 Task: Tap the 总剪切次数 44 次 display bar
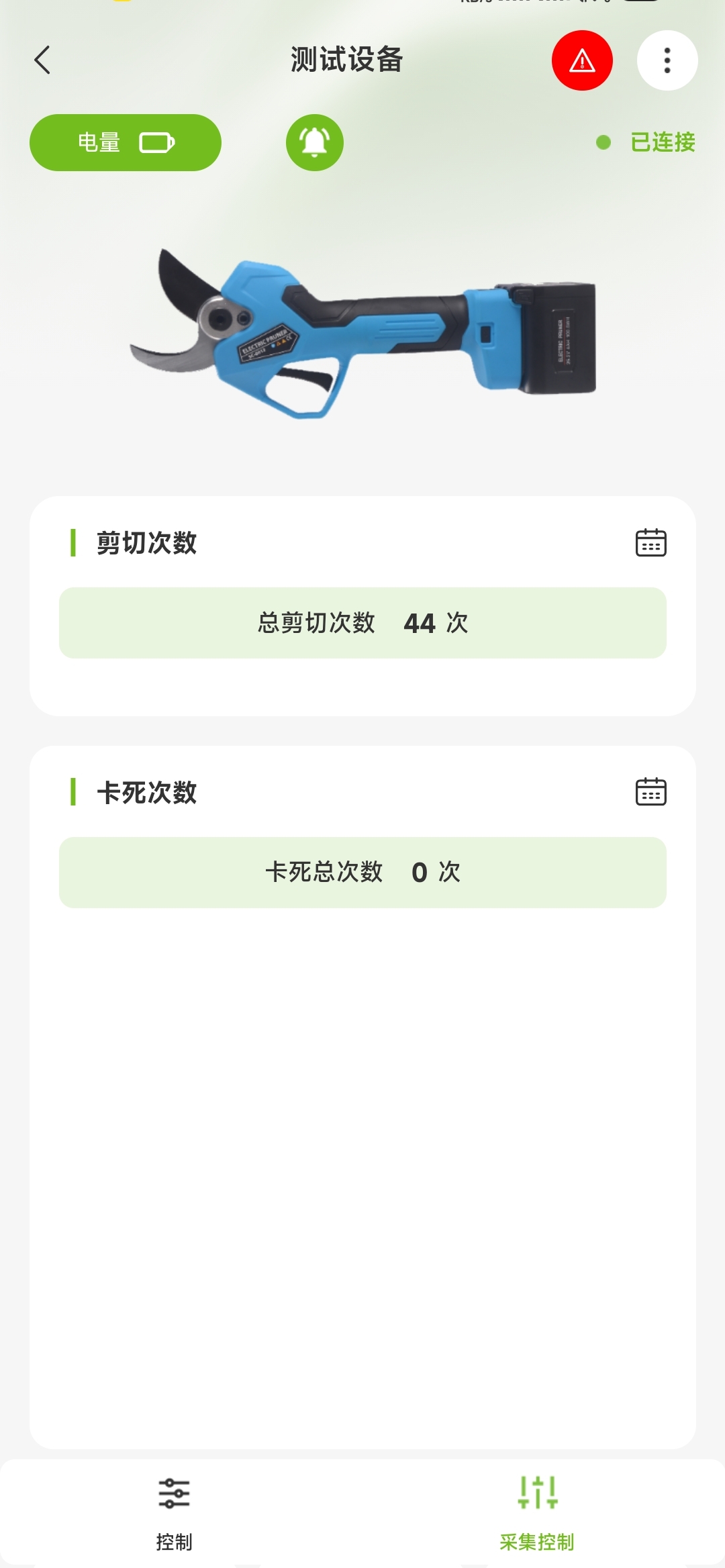tap(362, 623)
